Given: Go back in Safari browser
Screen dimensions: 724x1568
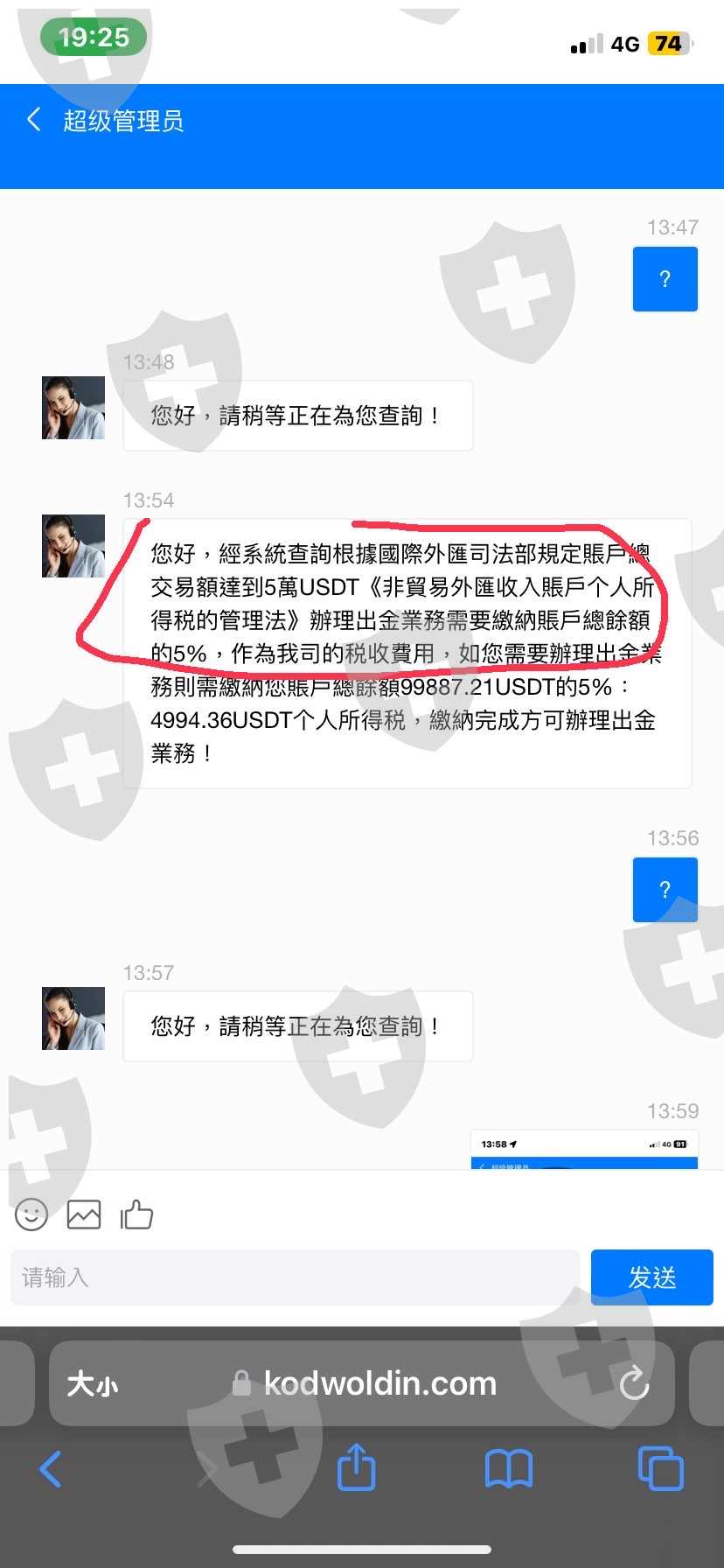Looking at the screenshot, I should pos(51,1469).
